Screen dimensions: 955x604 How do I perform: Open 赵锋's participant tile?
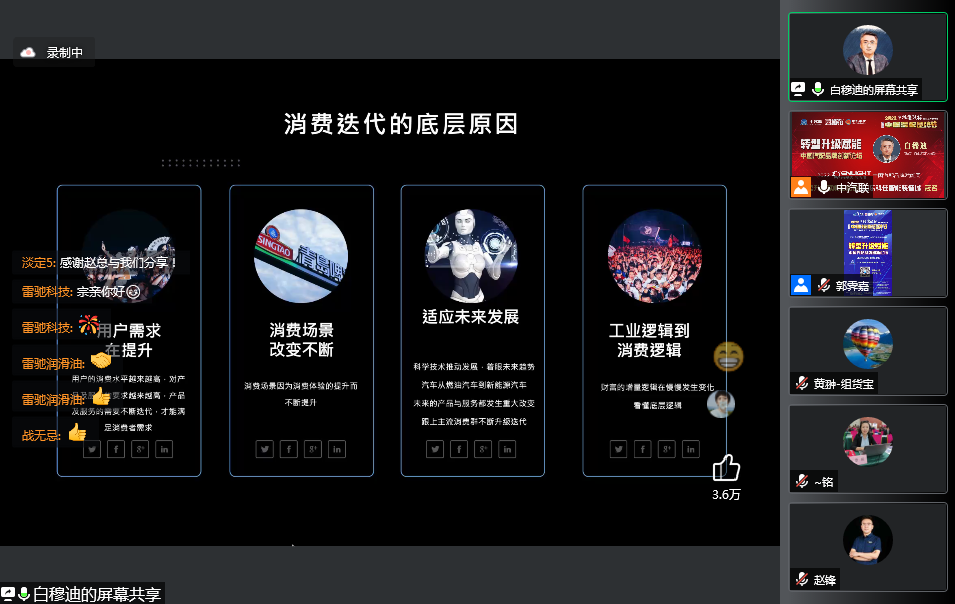pos(867,546)
